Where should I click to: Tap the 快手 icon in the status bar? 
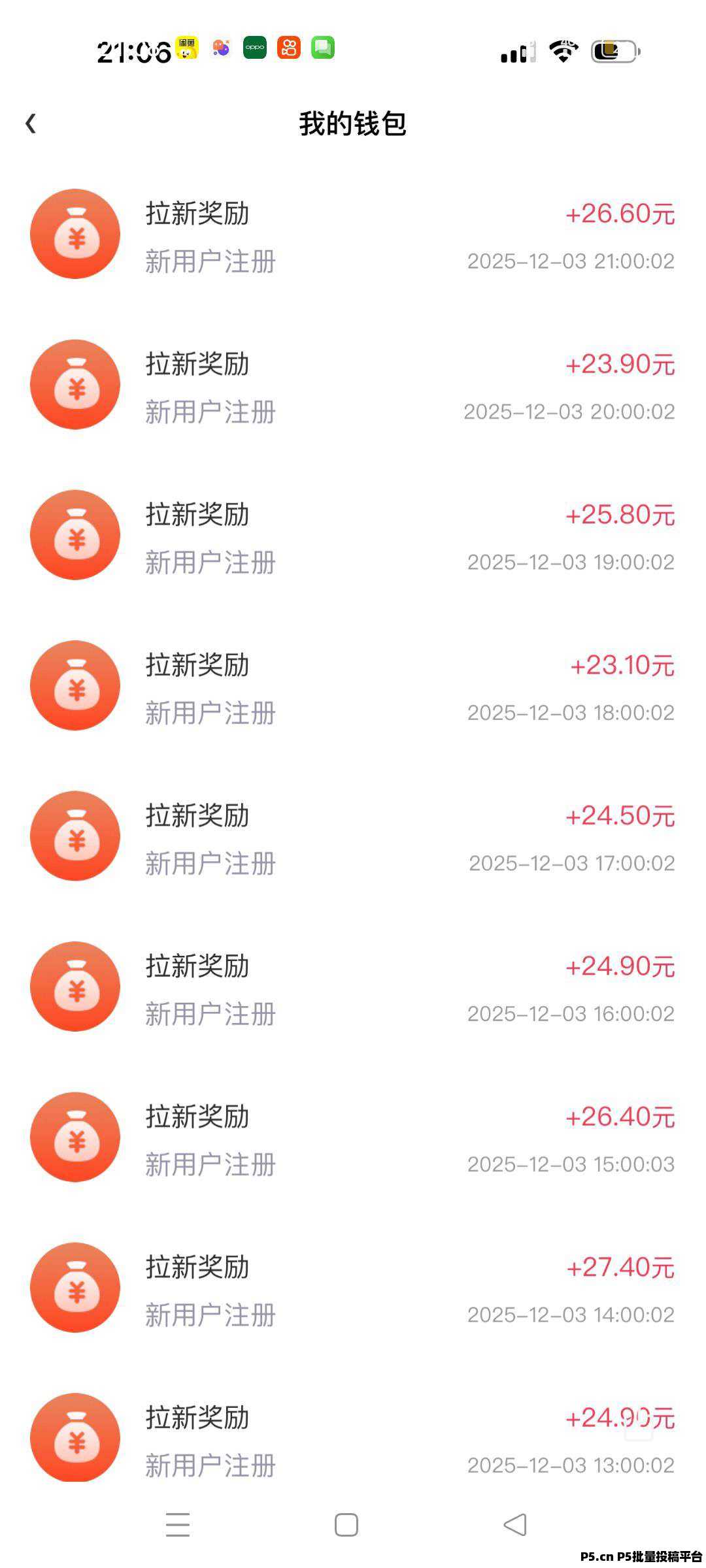click(288, 48)
